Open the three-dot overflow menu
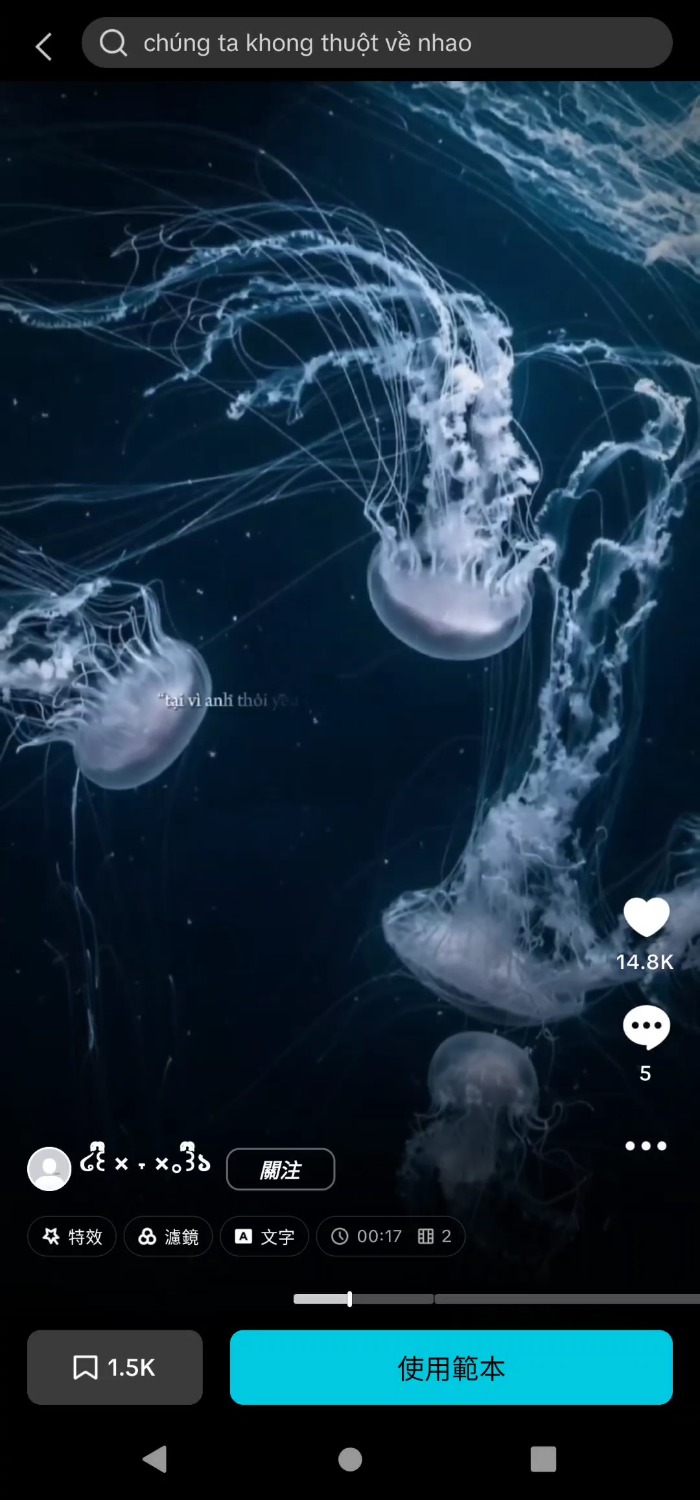This screenshot has width=700, height=1500. 646,1146
